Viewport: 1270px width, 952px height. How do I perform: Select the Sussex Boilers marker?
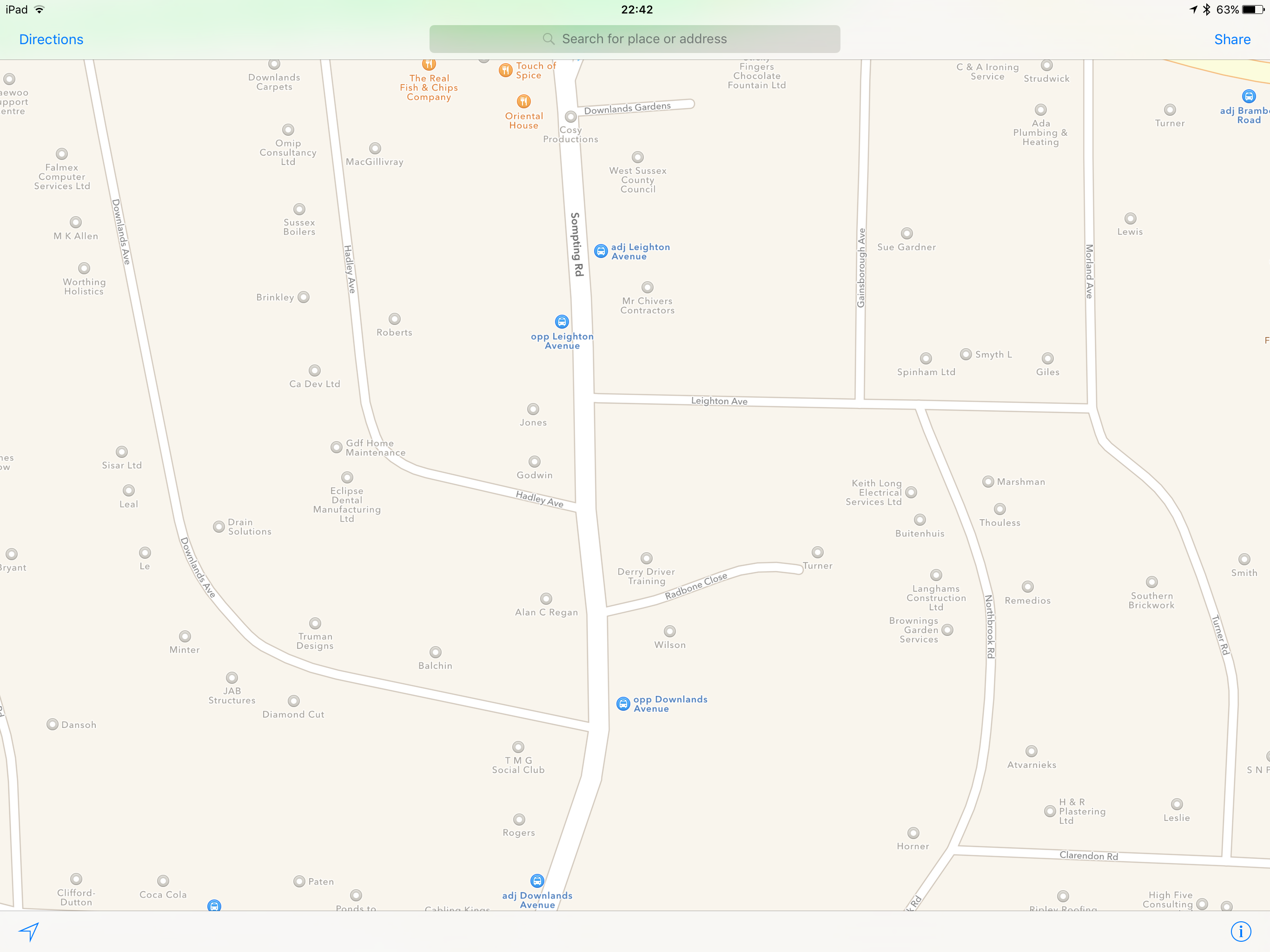[x=299, y=209]
